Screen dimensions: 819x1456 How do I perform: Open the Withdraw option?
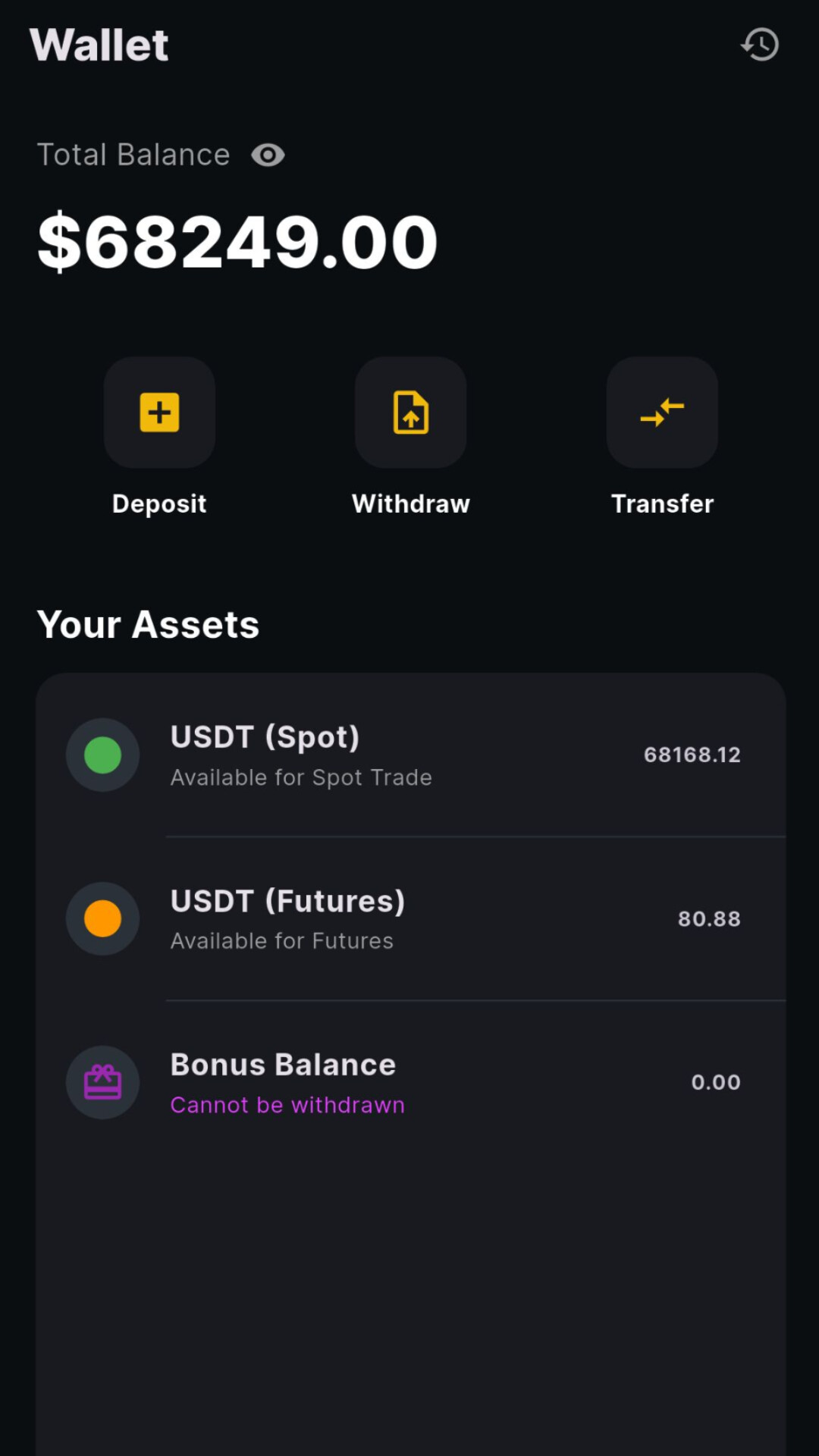click(410, 413)
